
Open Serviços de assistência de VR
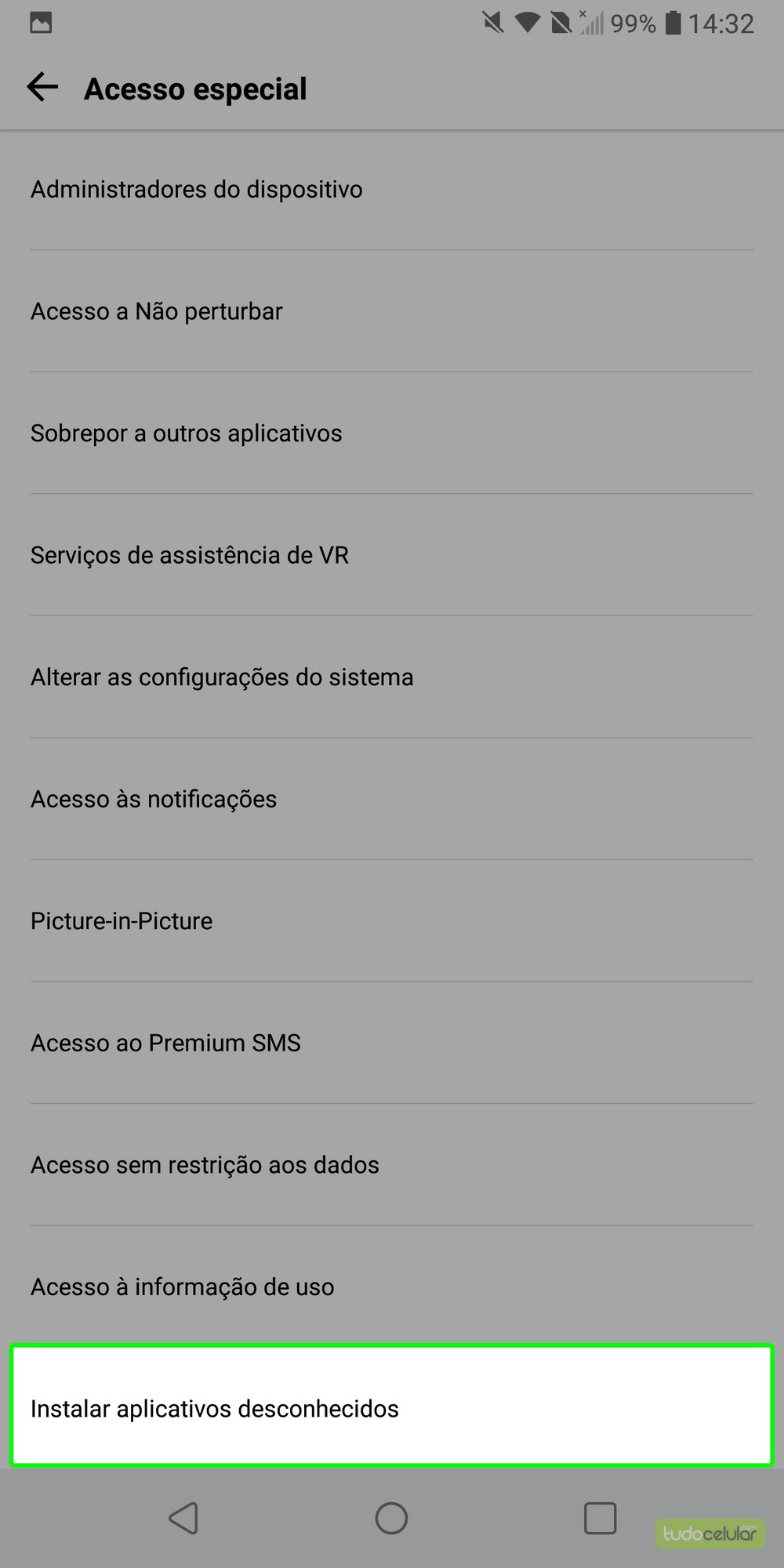click(x=190, y=555)
